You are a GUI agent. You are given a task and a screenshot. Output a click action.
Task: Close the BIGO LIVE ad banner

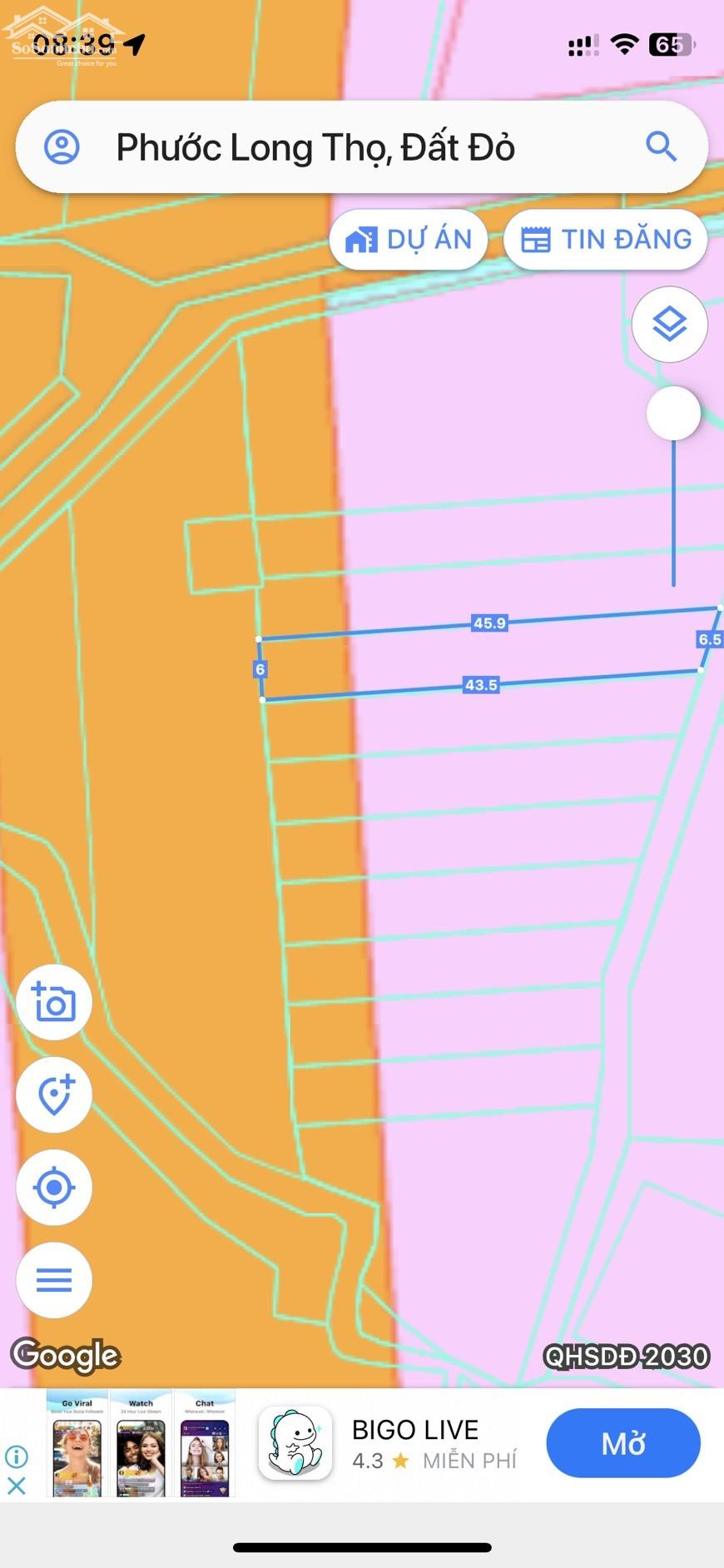coord(17,1485)
